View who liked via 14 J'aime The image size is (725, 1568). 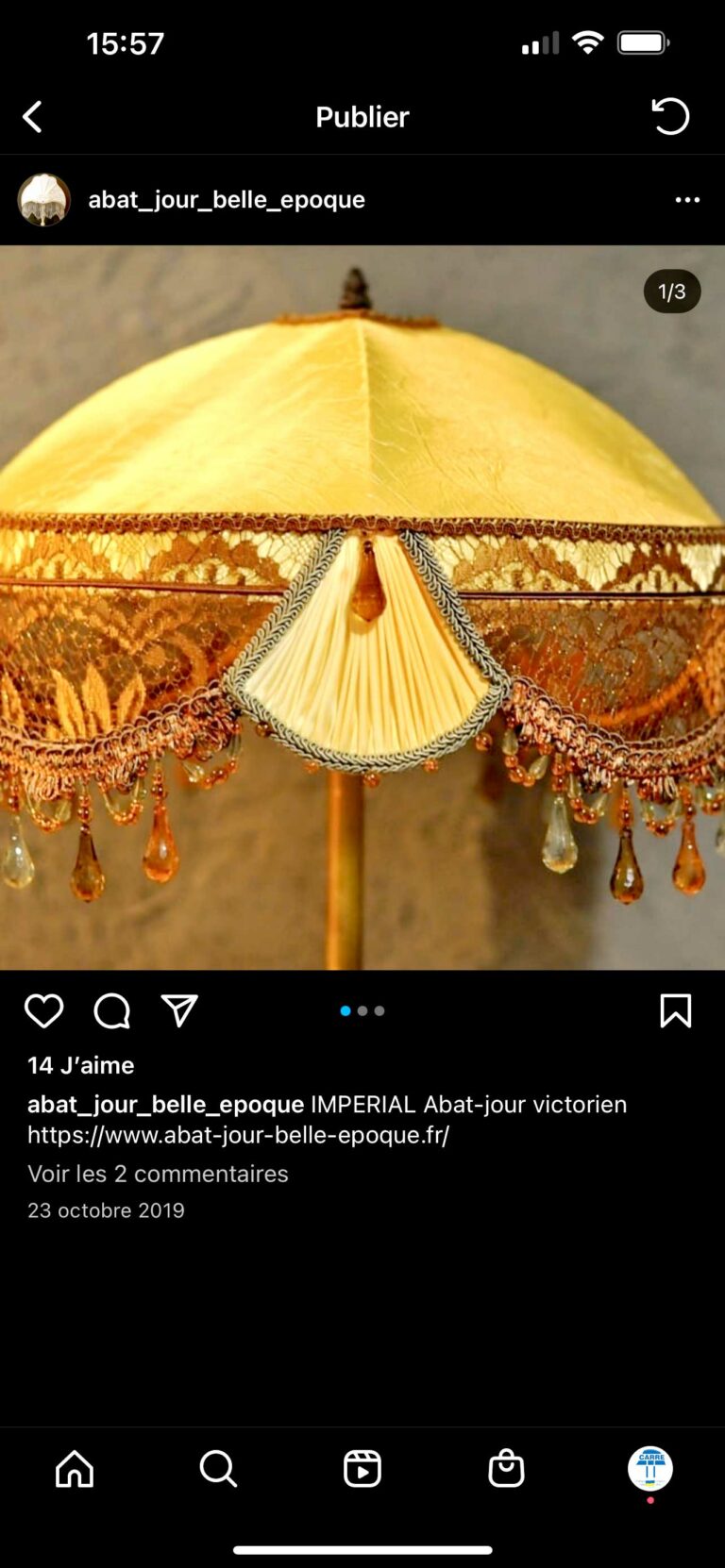[x=81, y=1065]
